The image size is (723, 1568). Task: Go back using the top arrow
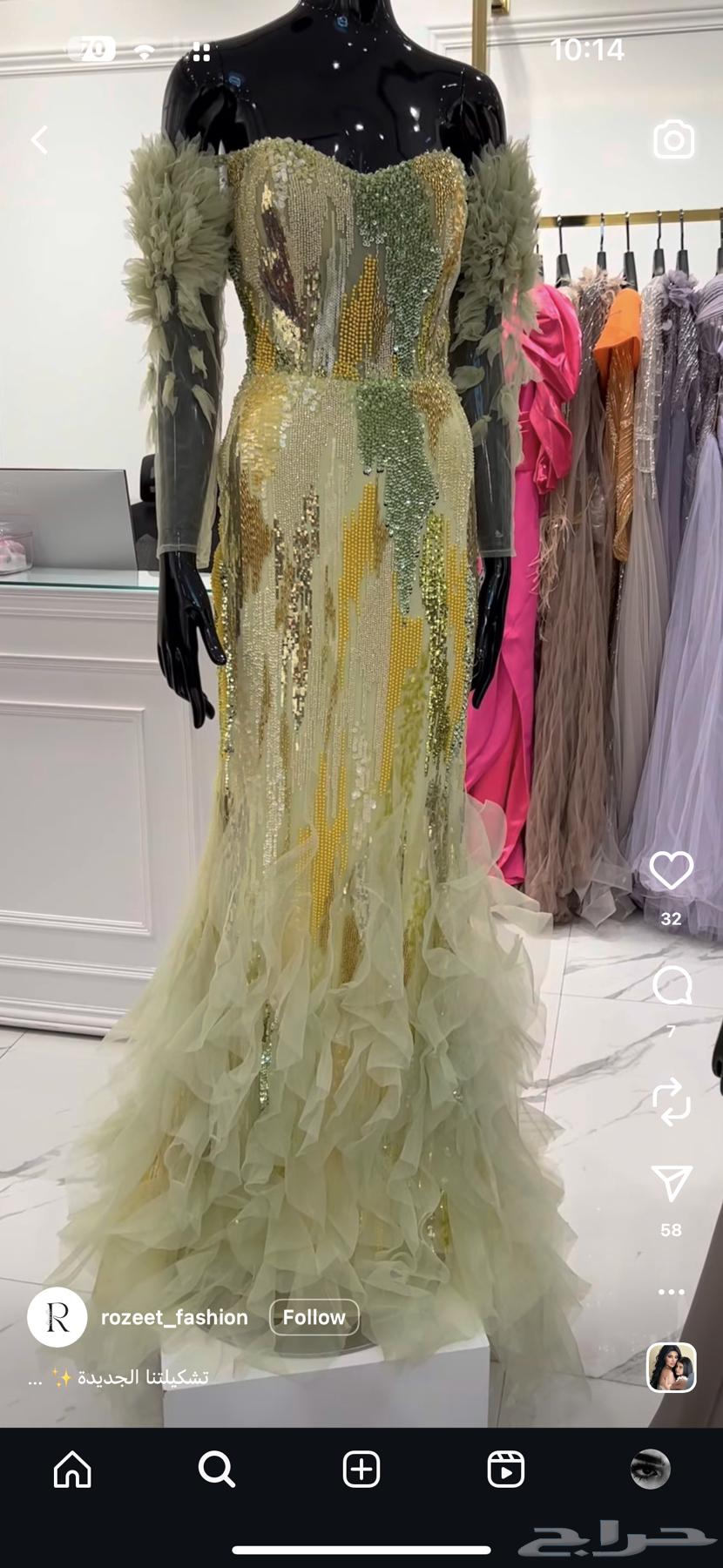pos(39,139)
